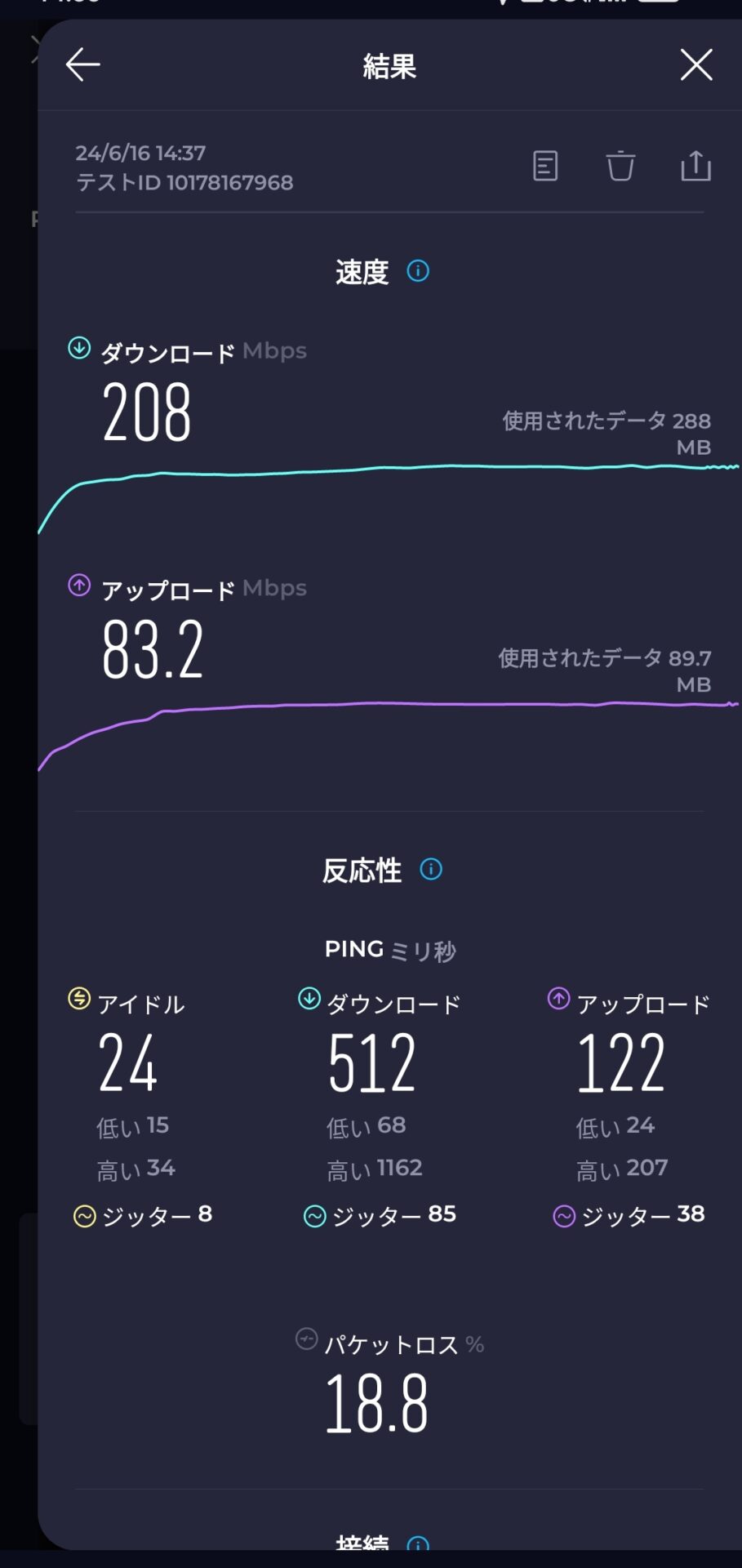Close the results panel
Image resolution: width=742 pixels, height=1568 pixels.
[696, 65]
